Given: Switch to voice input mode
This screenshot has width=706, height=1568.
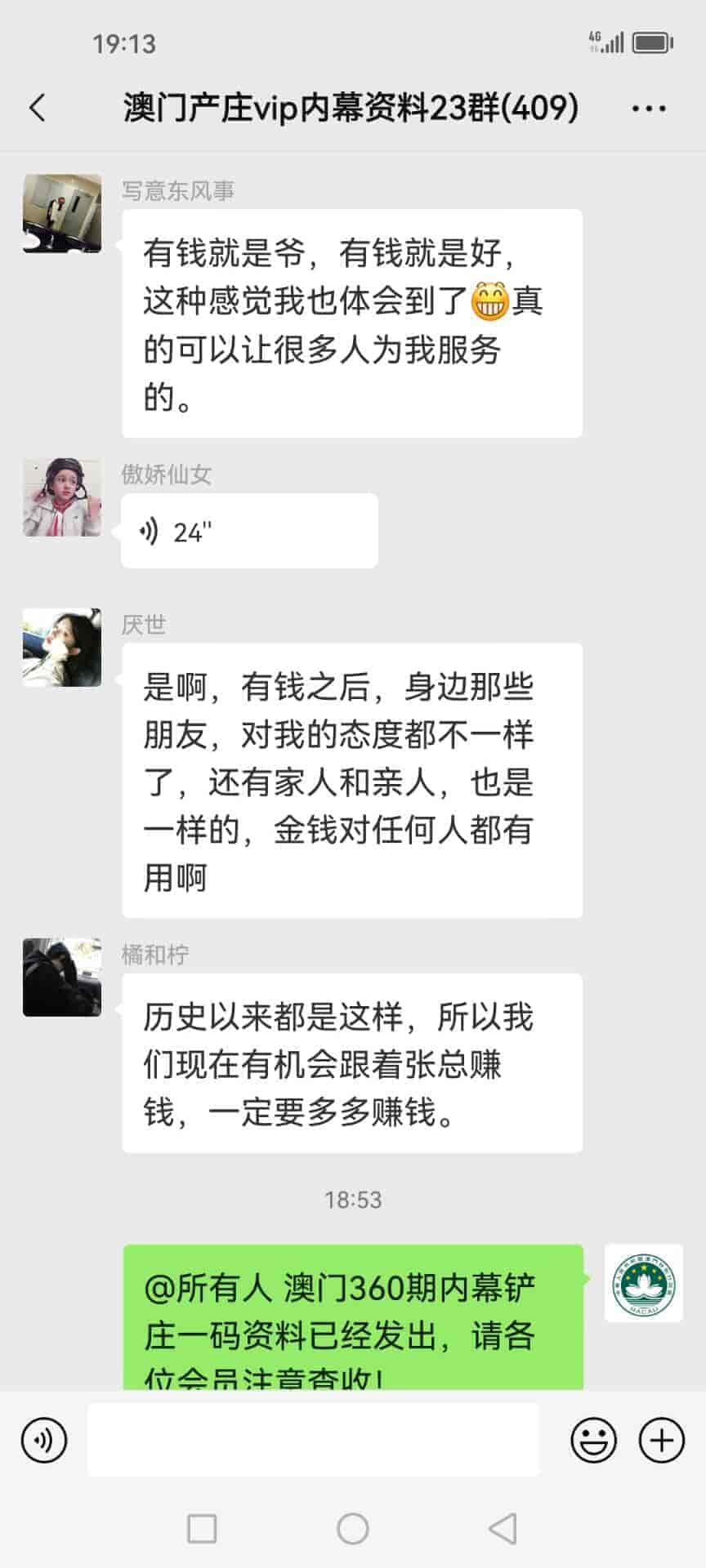Looking at the screenshot, I should pyautogui.click(x=44, y=1441).
